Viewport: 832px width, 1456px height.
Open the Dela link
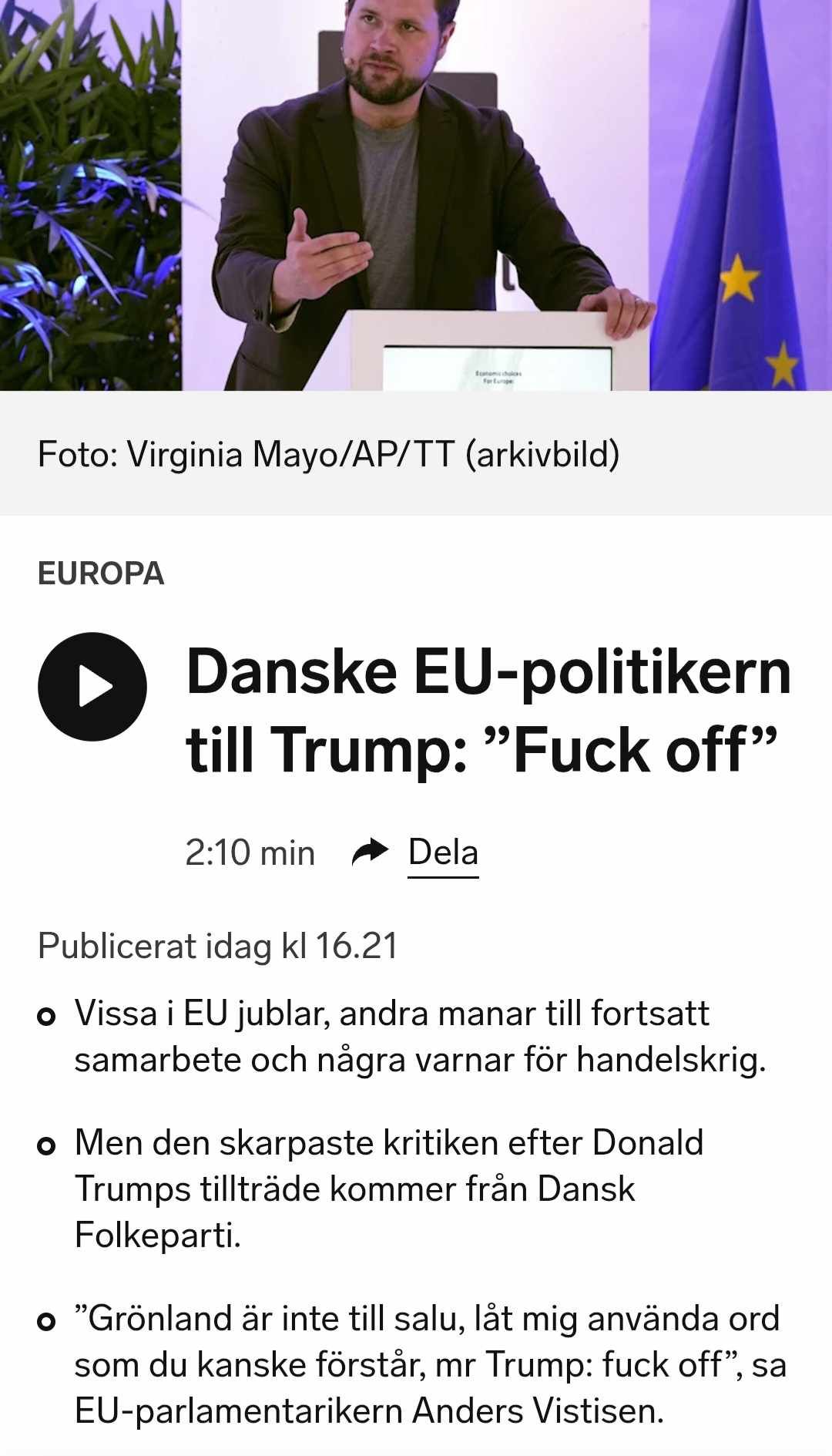point(443,851)
